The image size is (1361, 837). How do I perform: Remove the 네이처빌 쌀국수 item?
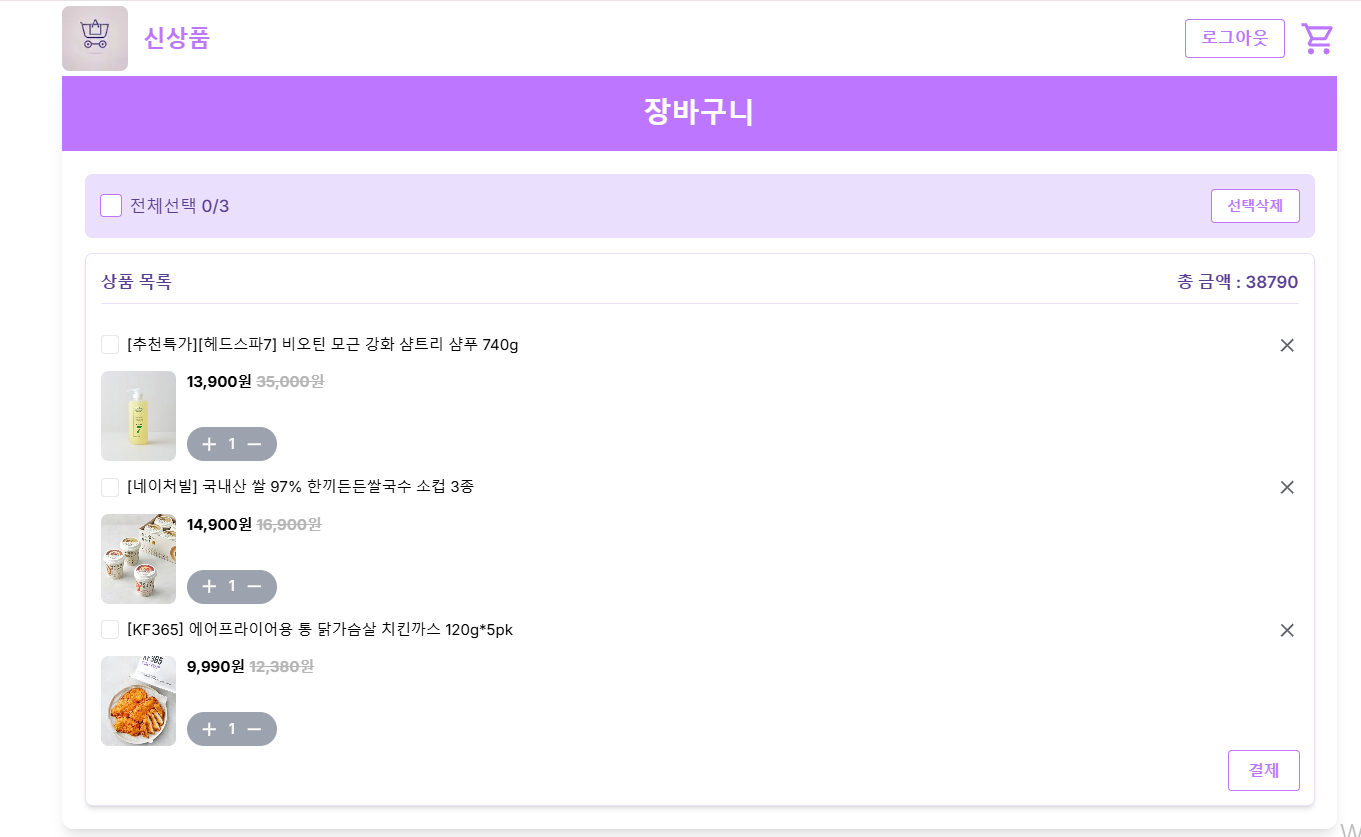[x=1287, y=487]
